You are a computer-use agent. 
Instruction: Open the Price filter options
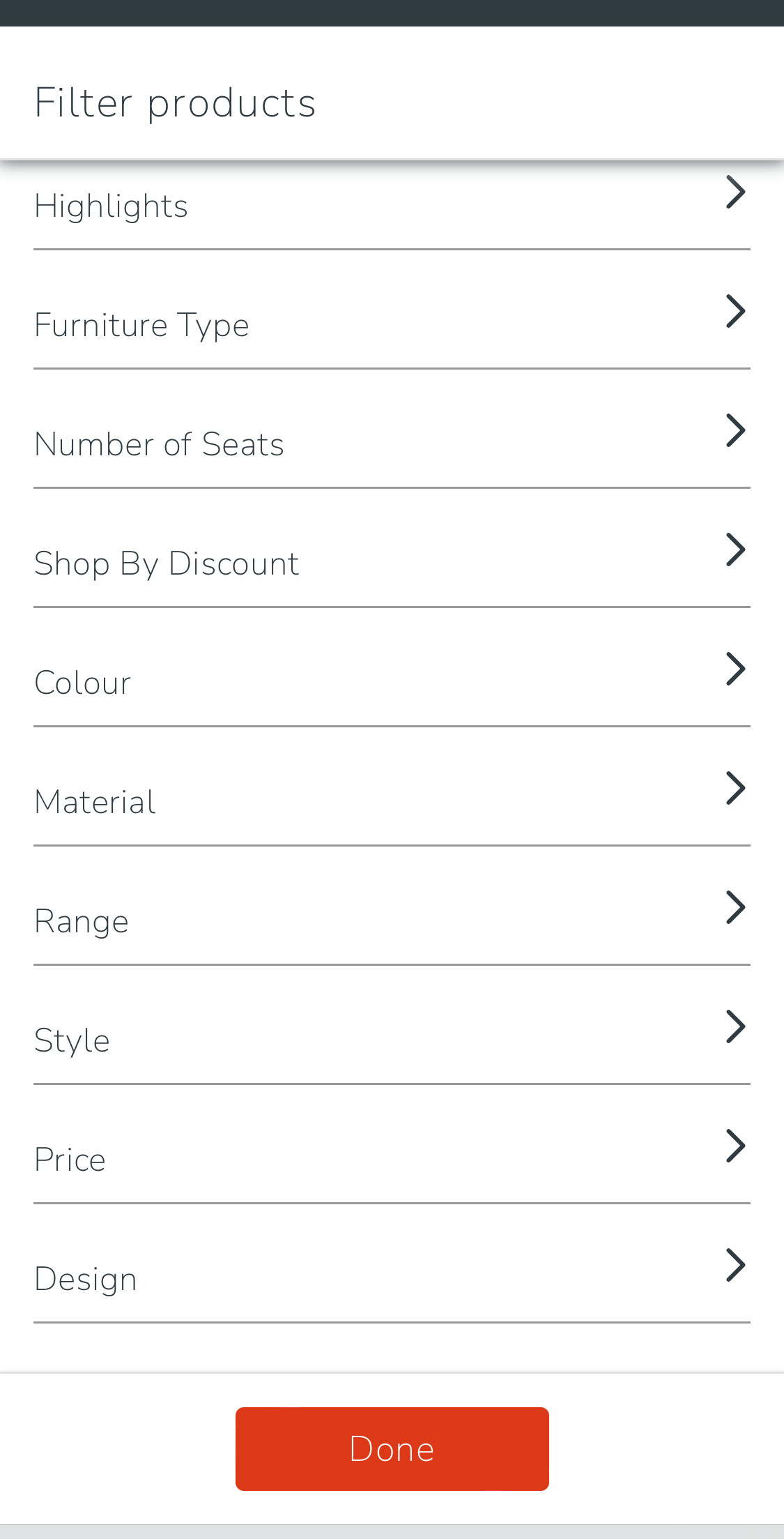[70, 1159]
